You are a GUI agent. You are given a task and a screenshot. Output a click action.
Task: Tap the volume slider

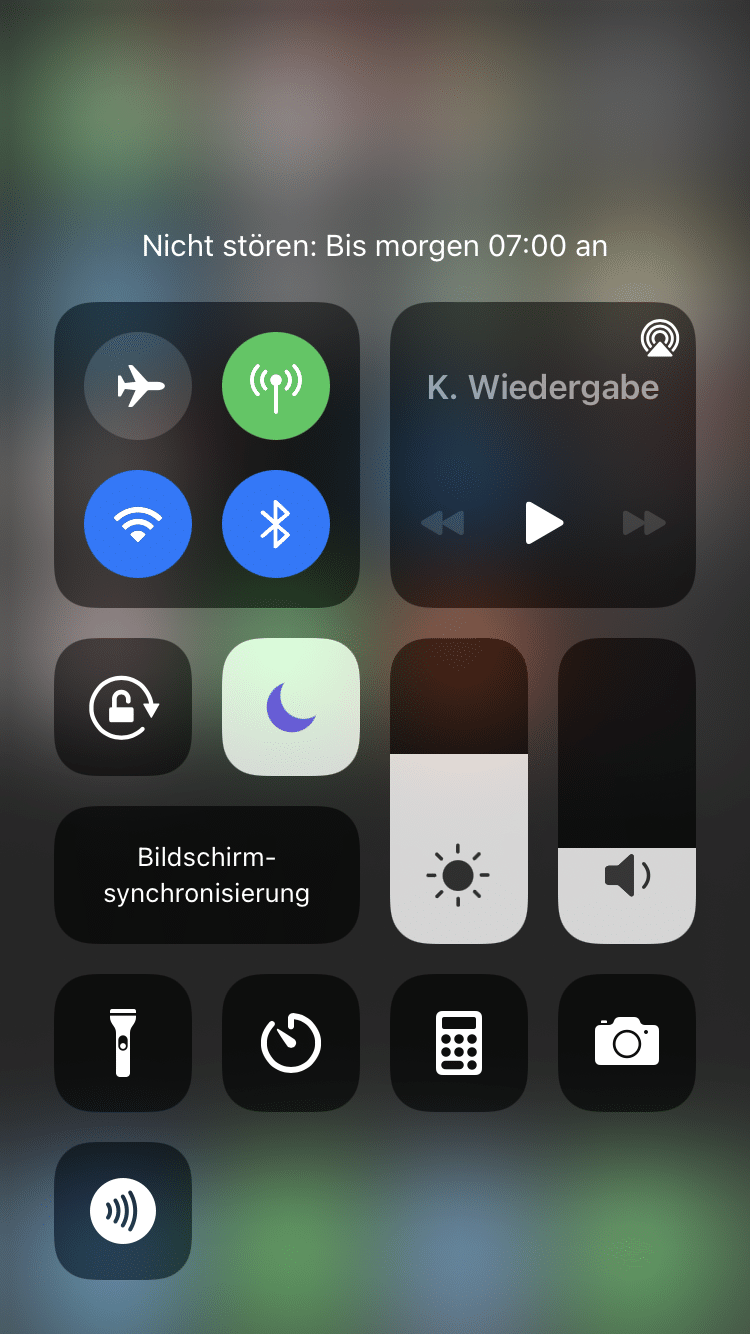click(627, 790)
